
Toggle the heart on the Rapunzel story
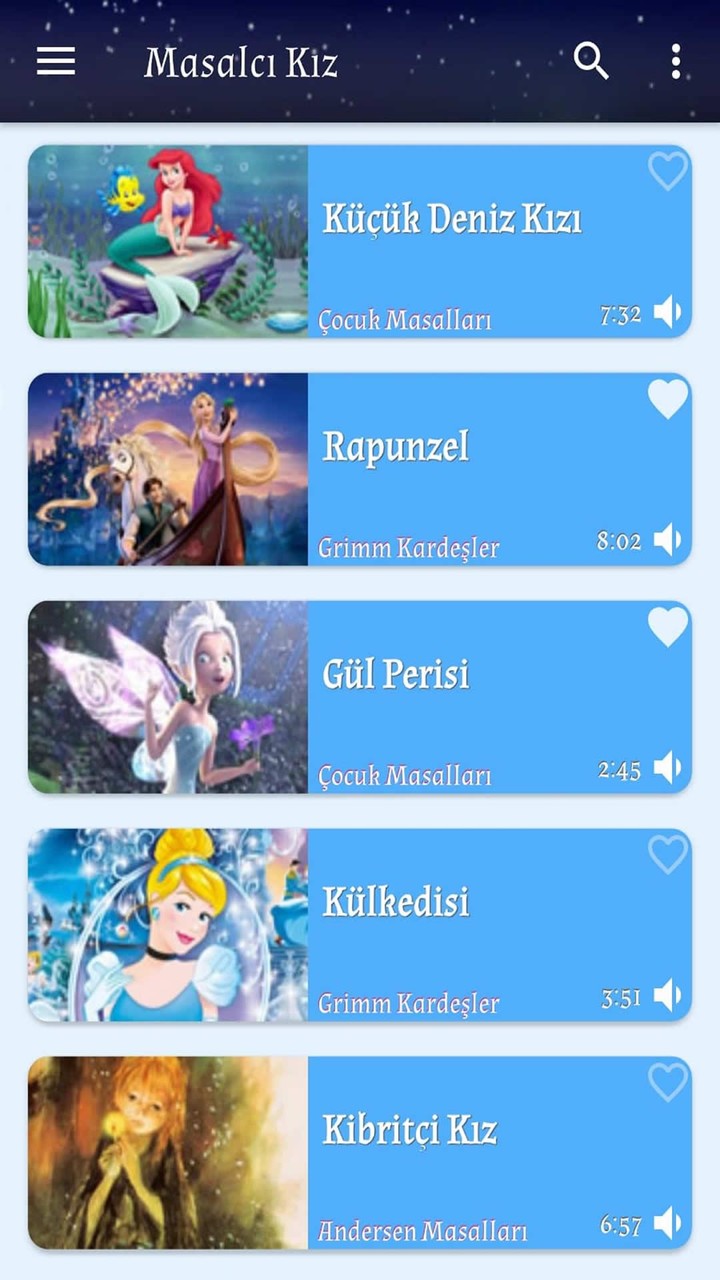pyautogui.click(x=667, y=400)
